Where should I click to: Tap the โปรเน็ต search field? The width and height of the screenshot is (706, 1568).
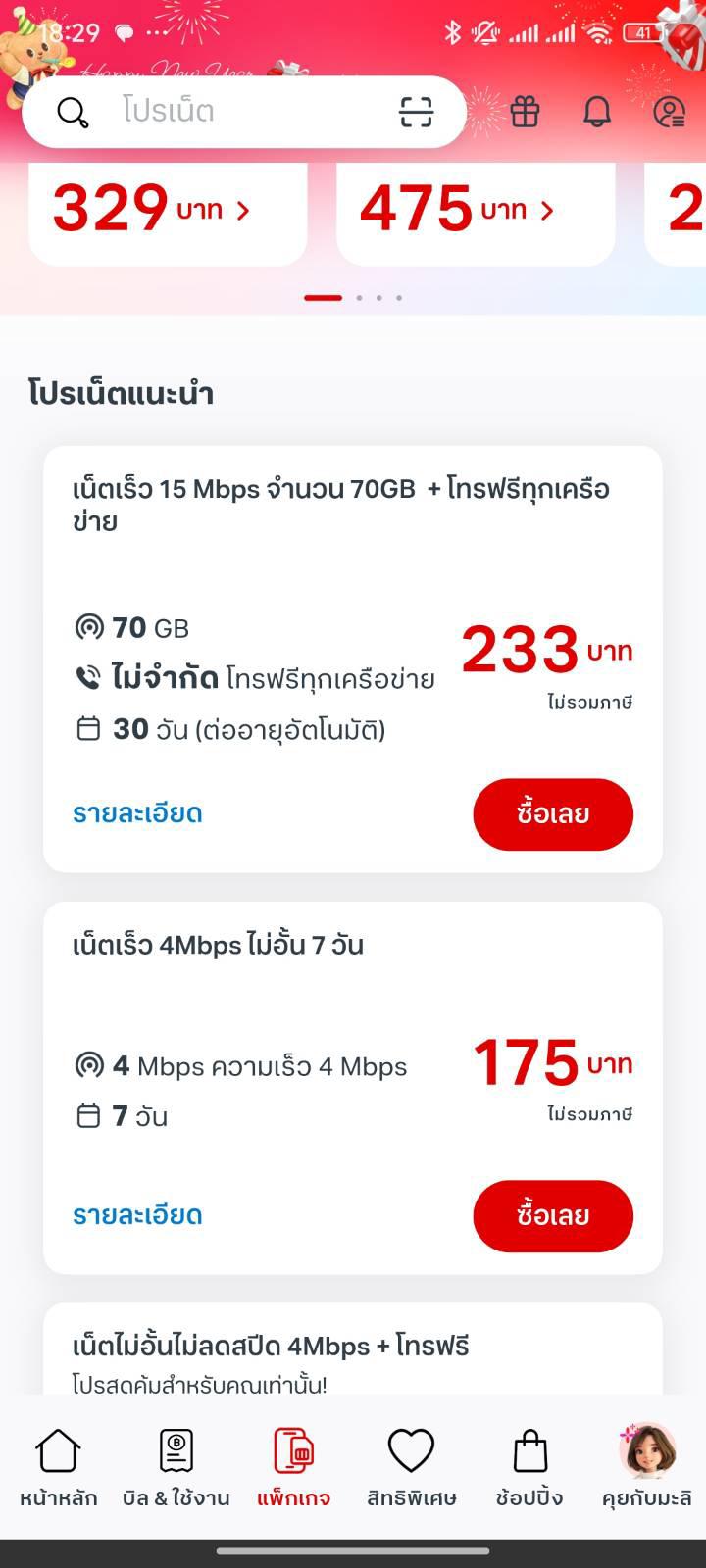click(235, 111)
